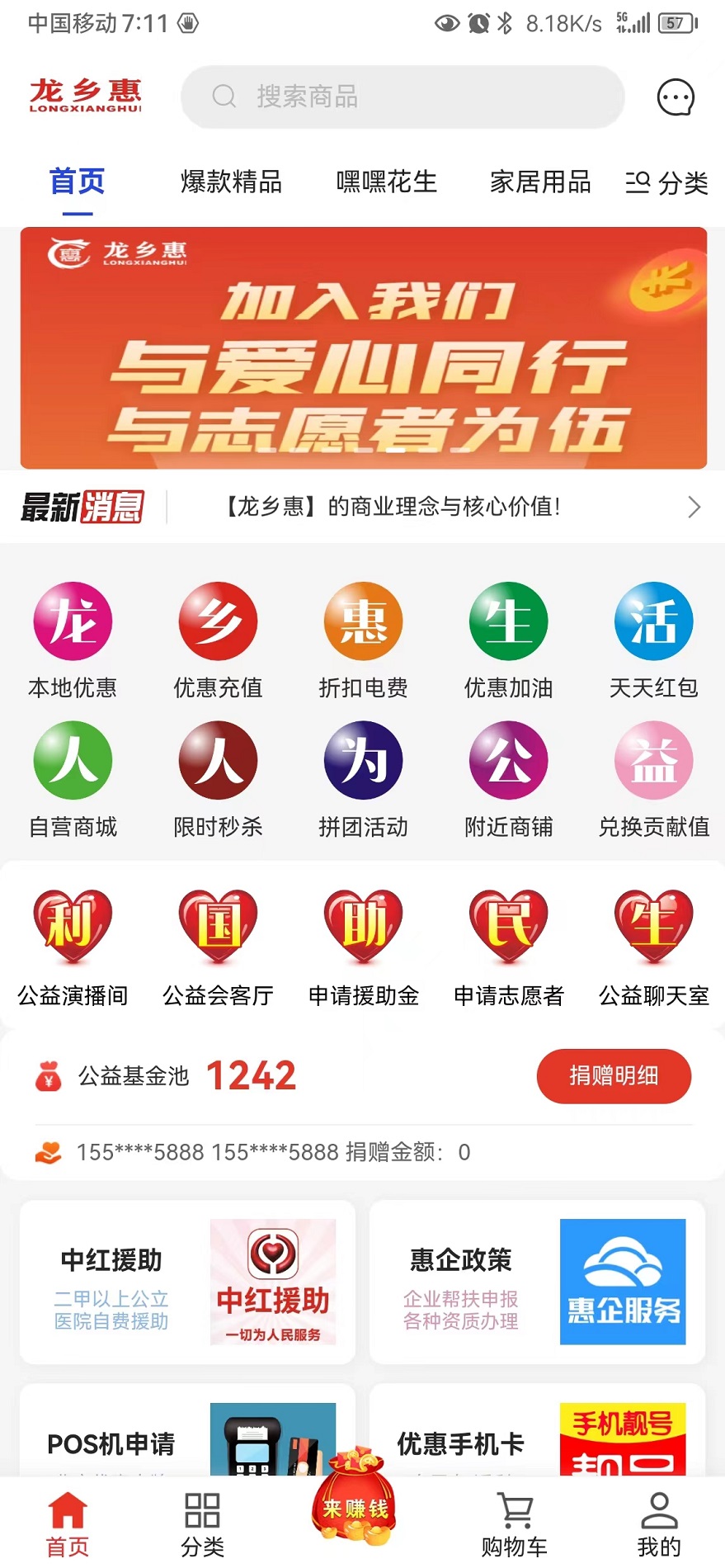The width and height of the screenshot is (725, 1568).
Task: Tap the 购物车 shopping cart icon
Action: [514, 1521]
